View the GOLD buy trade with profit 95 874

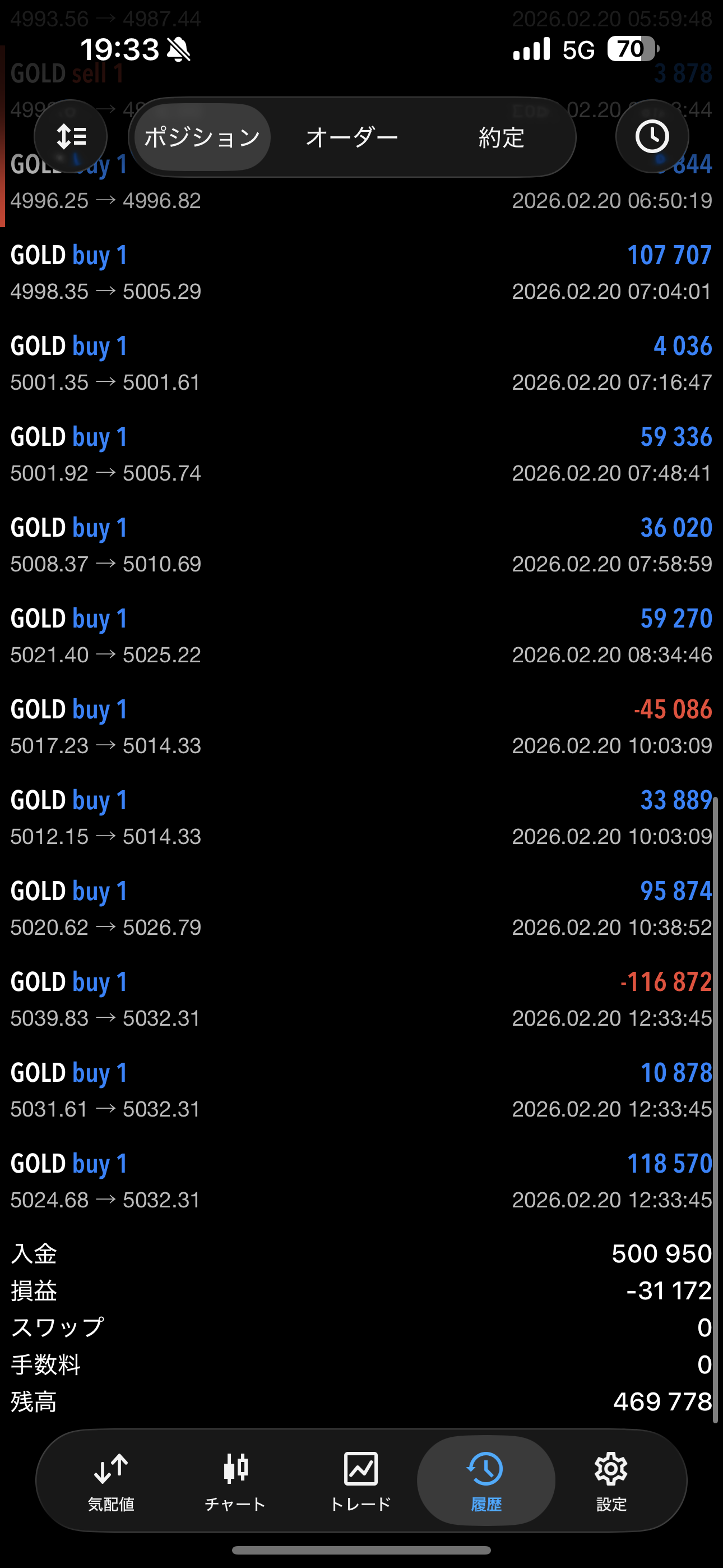[x=361, y=908]
